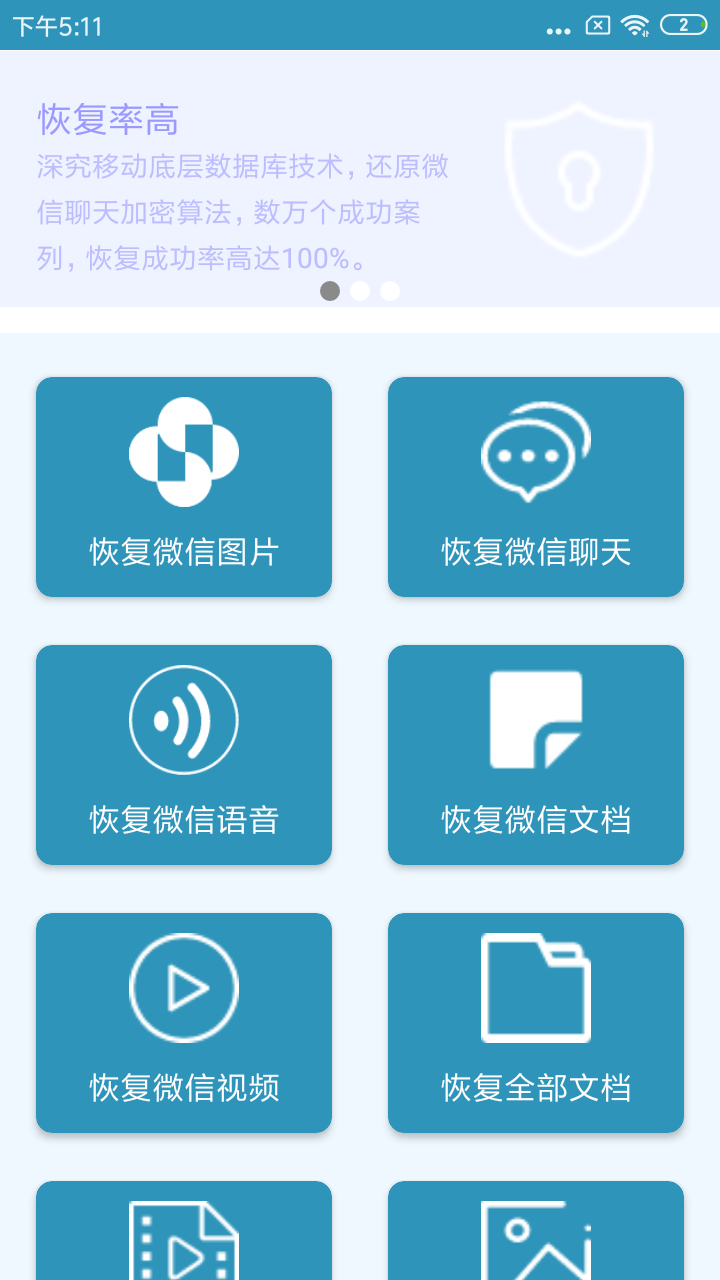Open 恢复微信视频 video recovery
This screenshot has width=720, height=1280.
tap(184, 1023)
